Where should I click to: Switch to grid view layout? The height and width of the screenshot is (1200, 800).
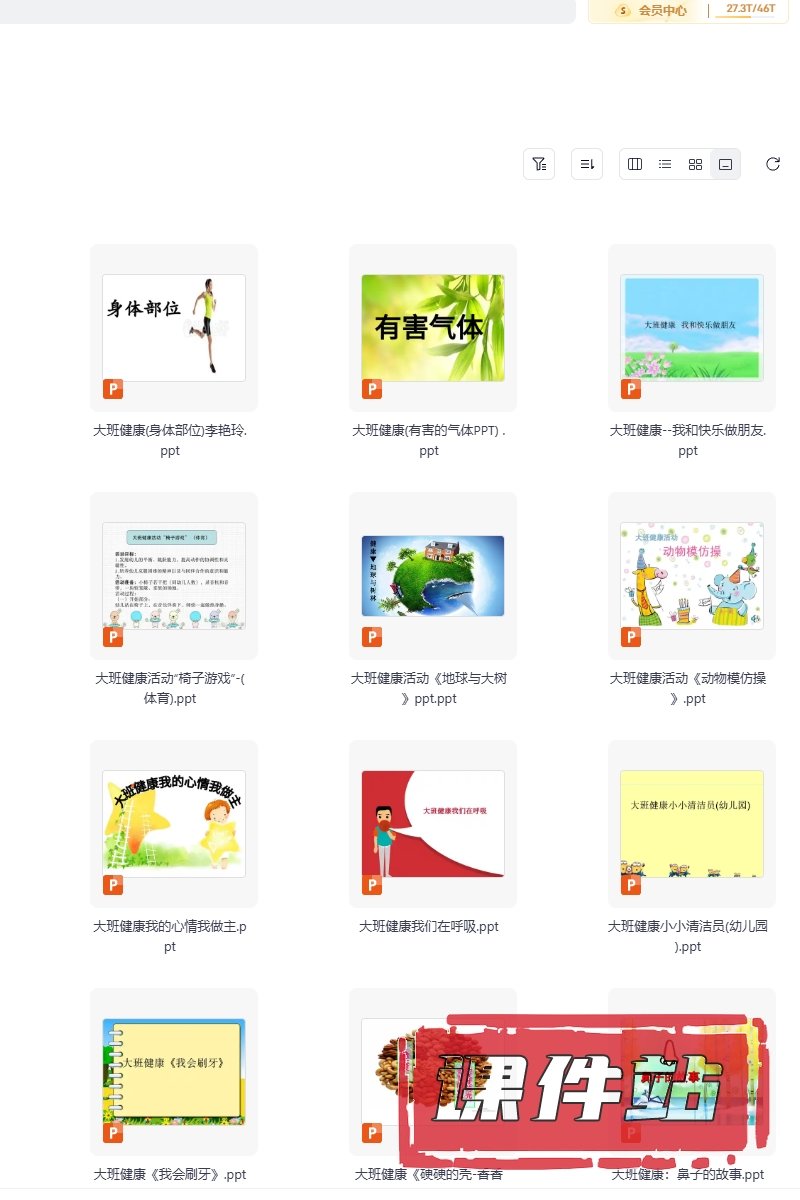(695, 164)
